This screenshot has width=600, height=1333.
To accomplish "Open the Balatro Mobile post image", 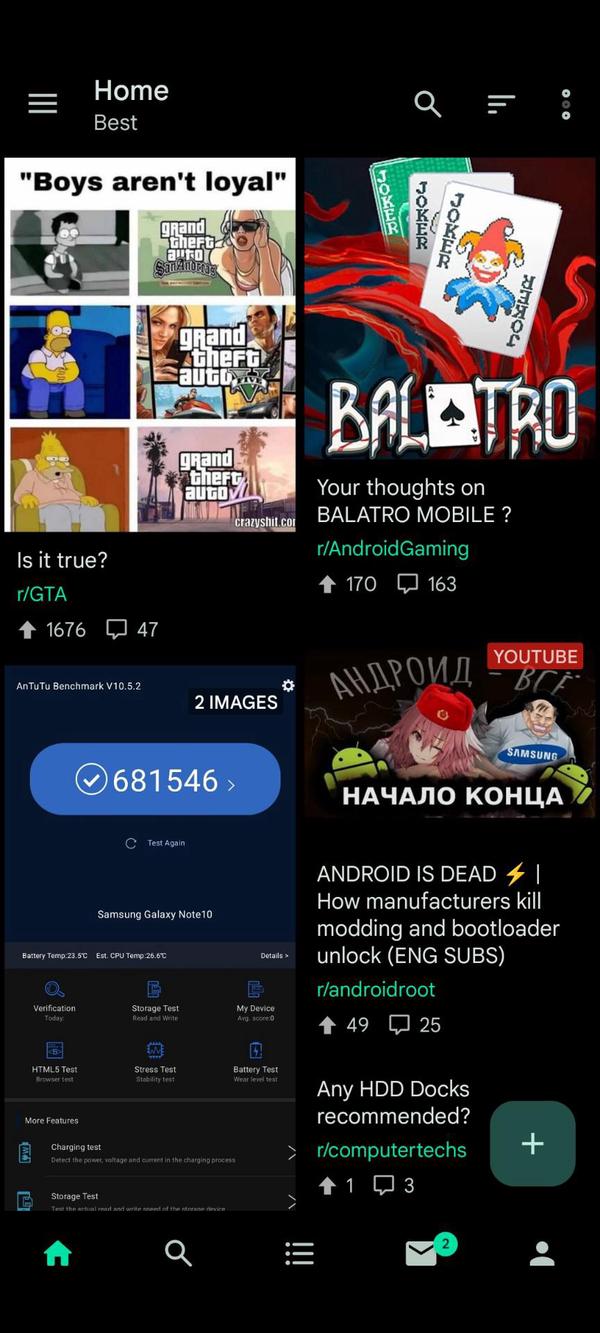I will (450, 308).
